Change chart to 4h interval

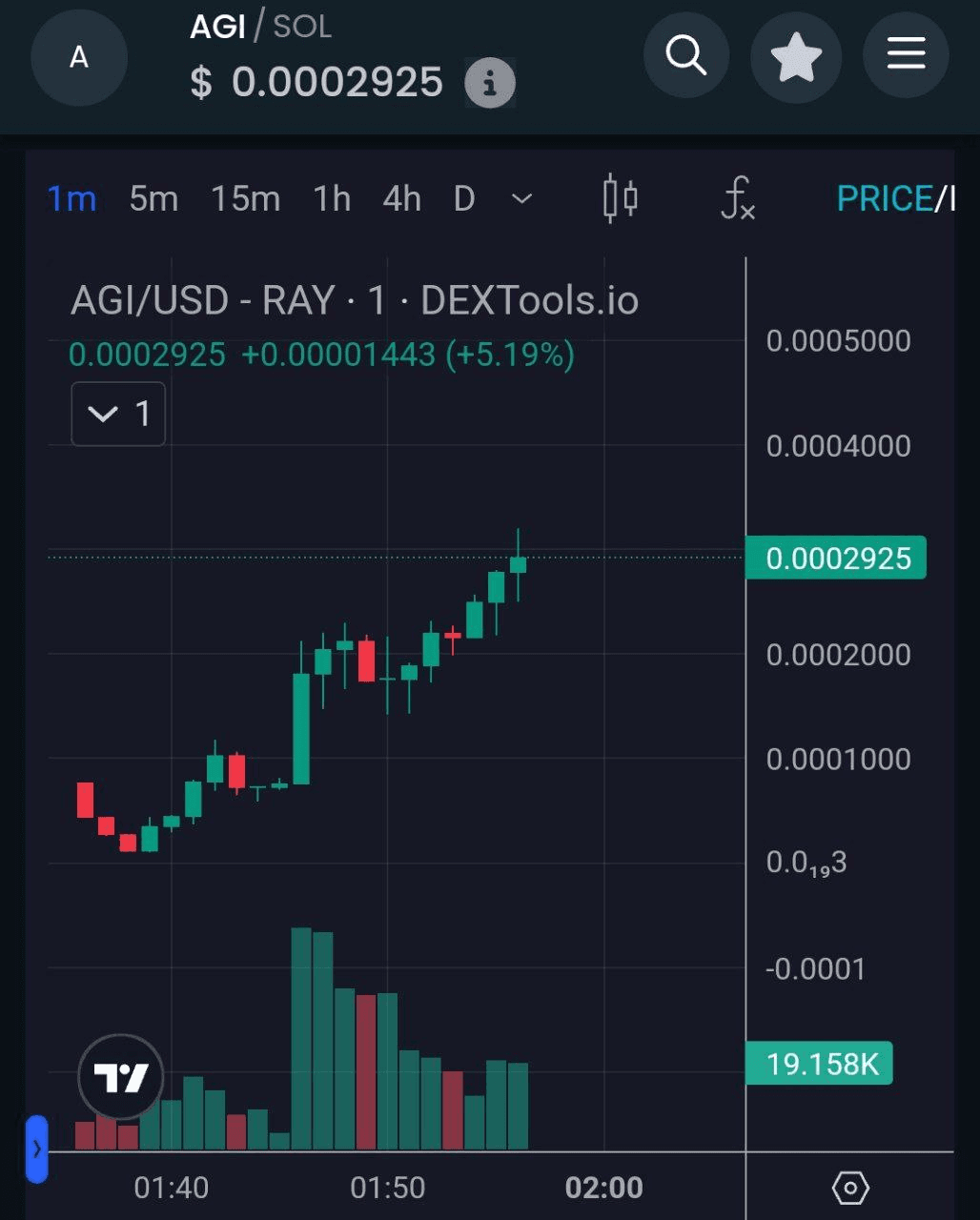point(401,199)
